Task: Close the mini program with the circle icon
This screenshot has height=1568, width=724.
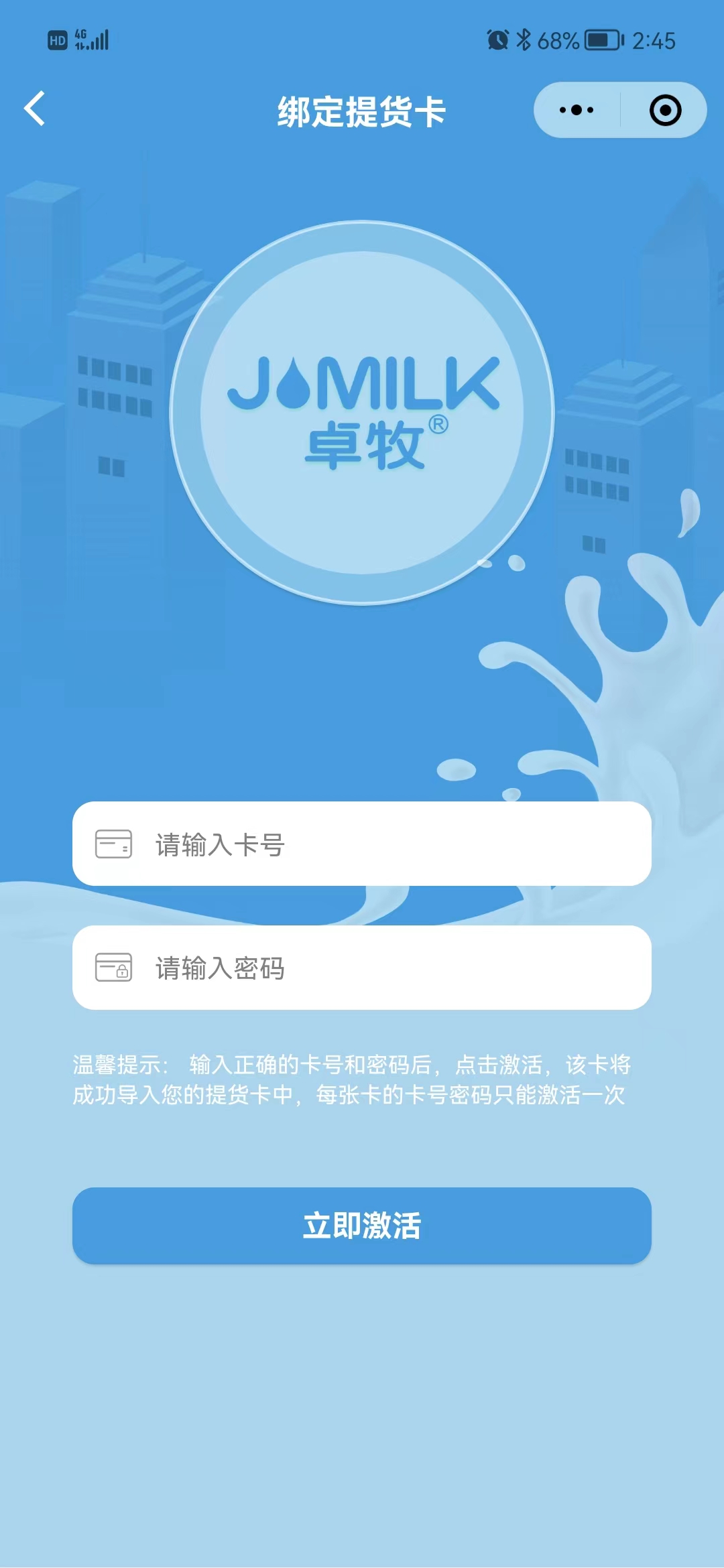Action: tap(665, 110)
